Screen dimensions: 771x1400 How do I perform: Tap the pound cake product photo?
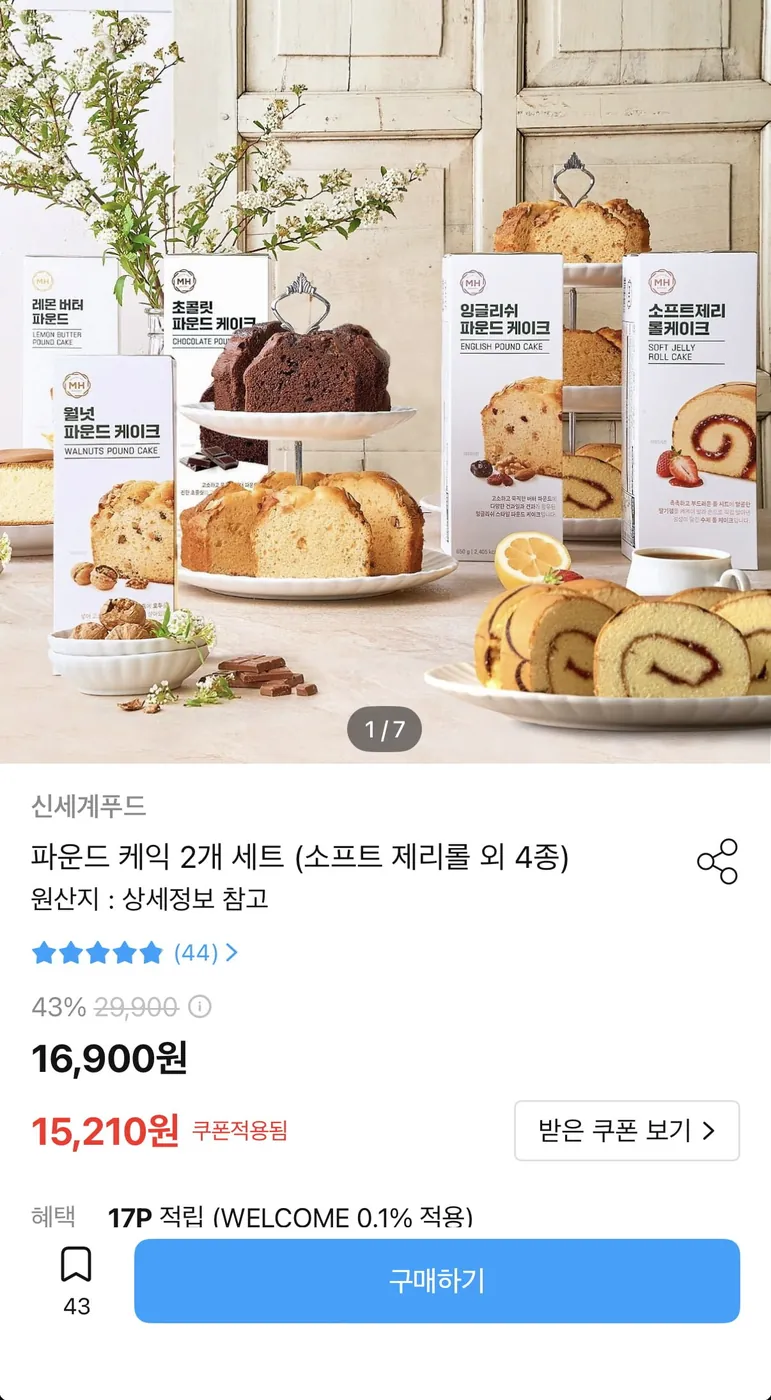[385, 380]
